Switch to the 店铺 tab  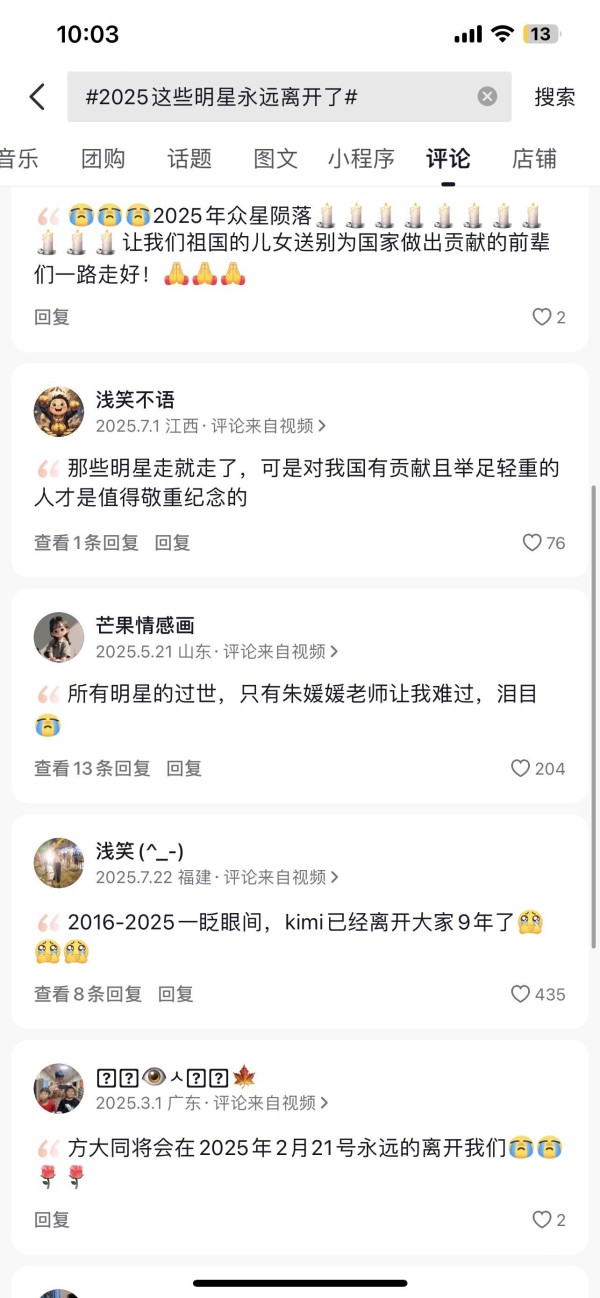click(x=534, y=158)
